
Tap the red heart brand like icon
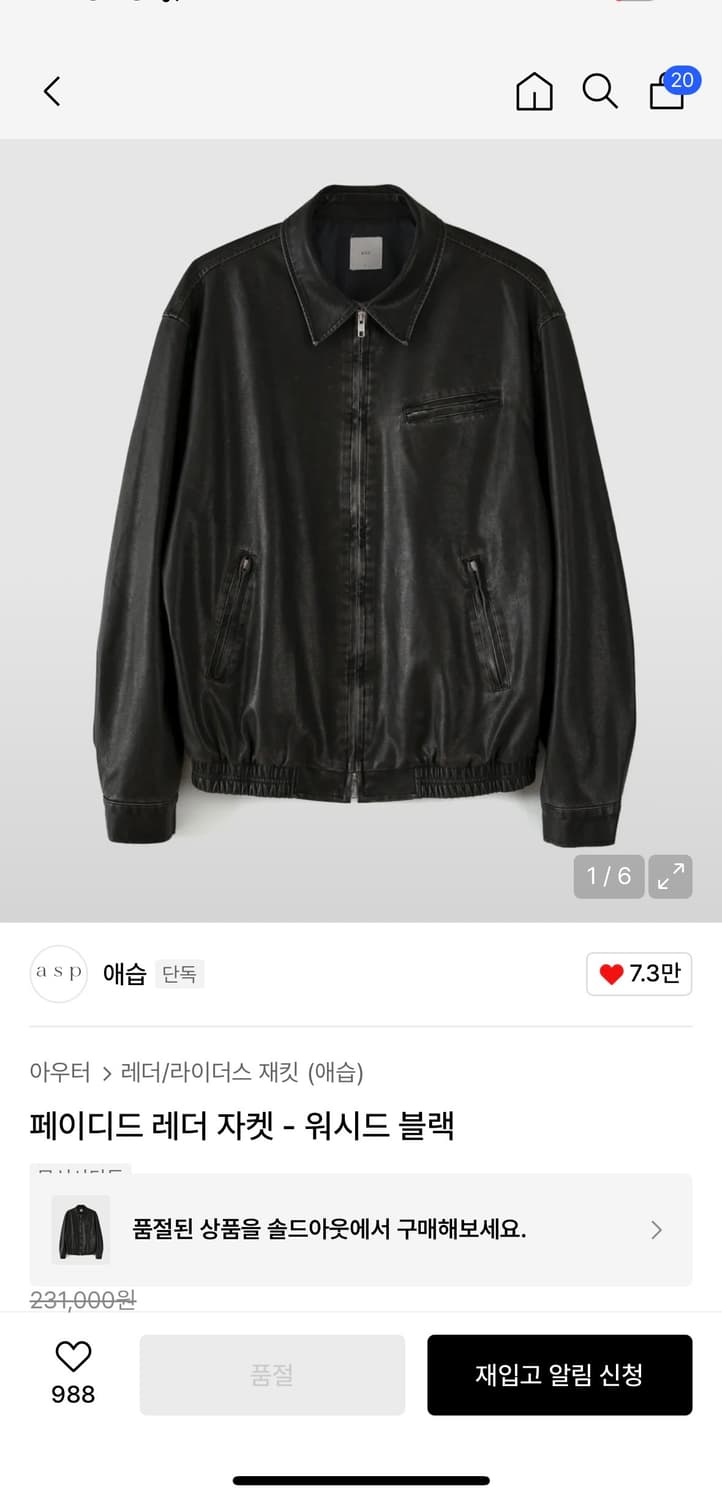pos(610,974)
